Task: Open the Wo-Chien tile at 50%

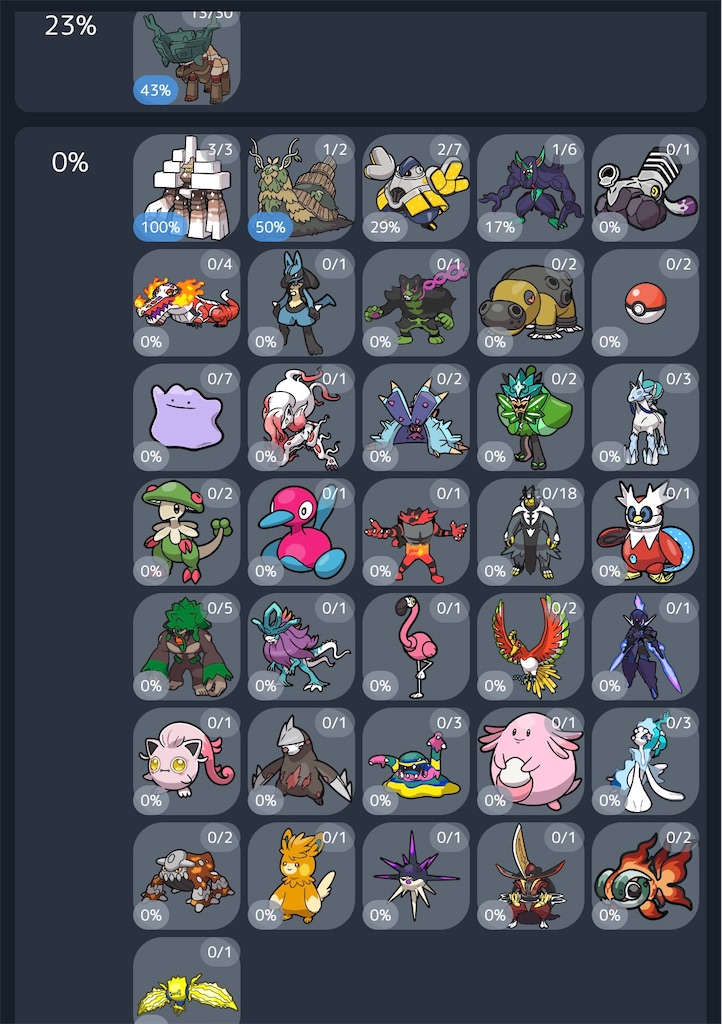Action: tap(301, 188)
